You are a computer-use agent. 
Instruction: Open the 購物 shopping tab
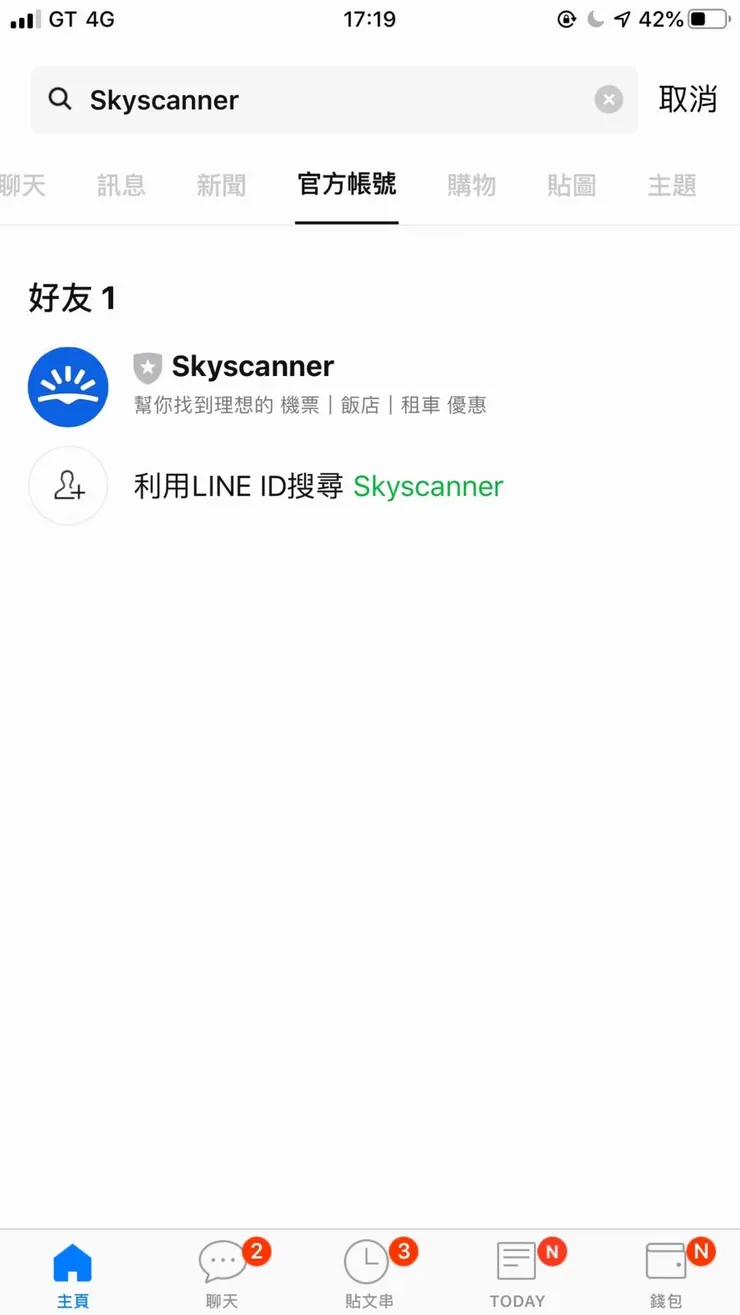pyautogui.click(x=471, y=186)
